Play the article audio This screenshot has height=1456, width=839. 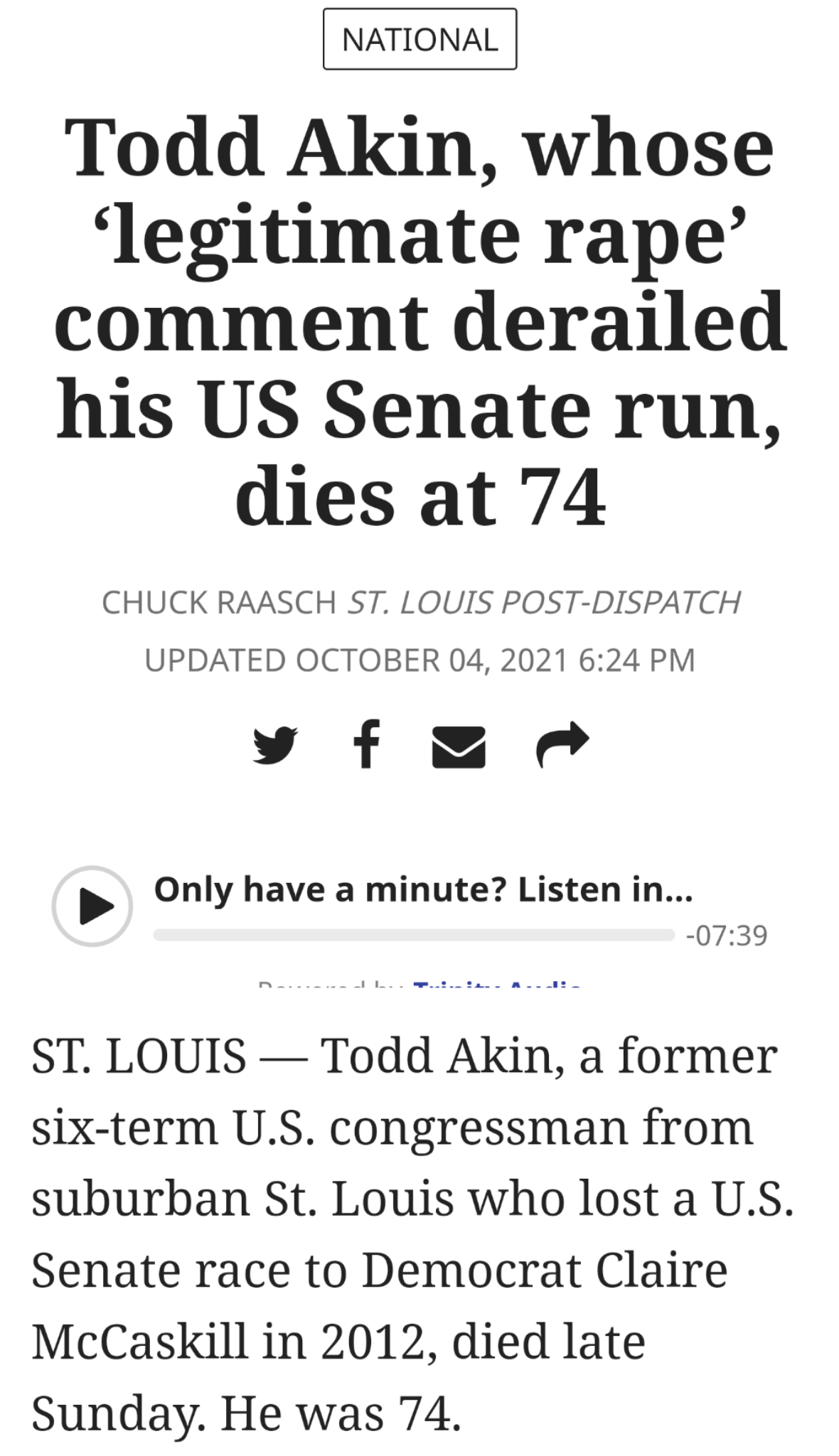pos(92,906)
